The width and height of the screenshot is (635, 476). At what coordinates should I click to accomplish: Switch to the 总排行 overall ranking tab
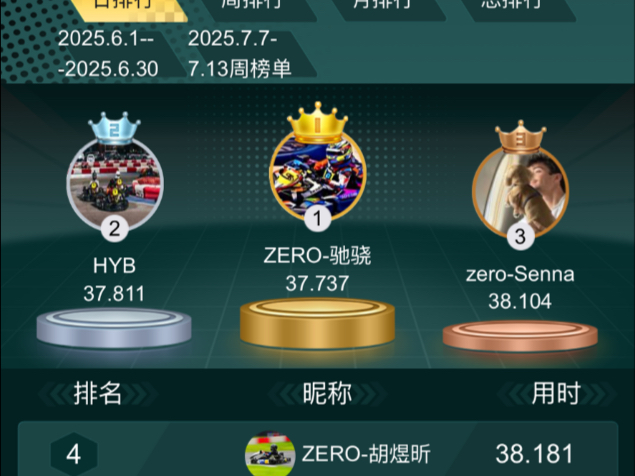[x=510, y=6]
